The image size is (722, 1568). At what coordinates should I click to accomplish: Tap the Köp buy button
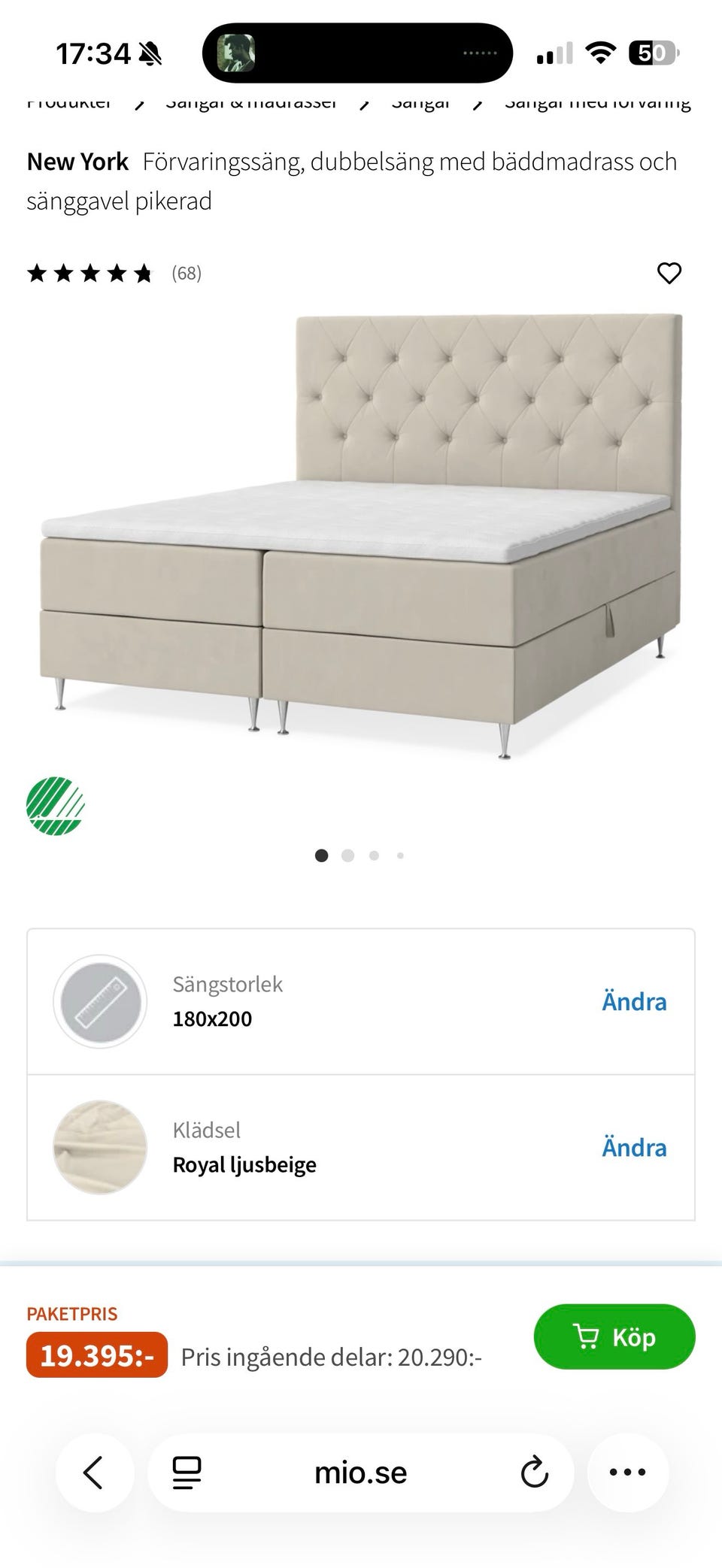point(614,1336)
